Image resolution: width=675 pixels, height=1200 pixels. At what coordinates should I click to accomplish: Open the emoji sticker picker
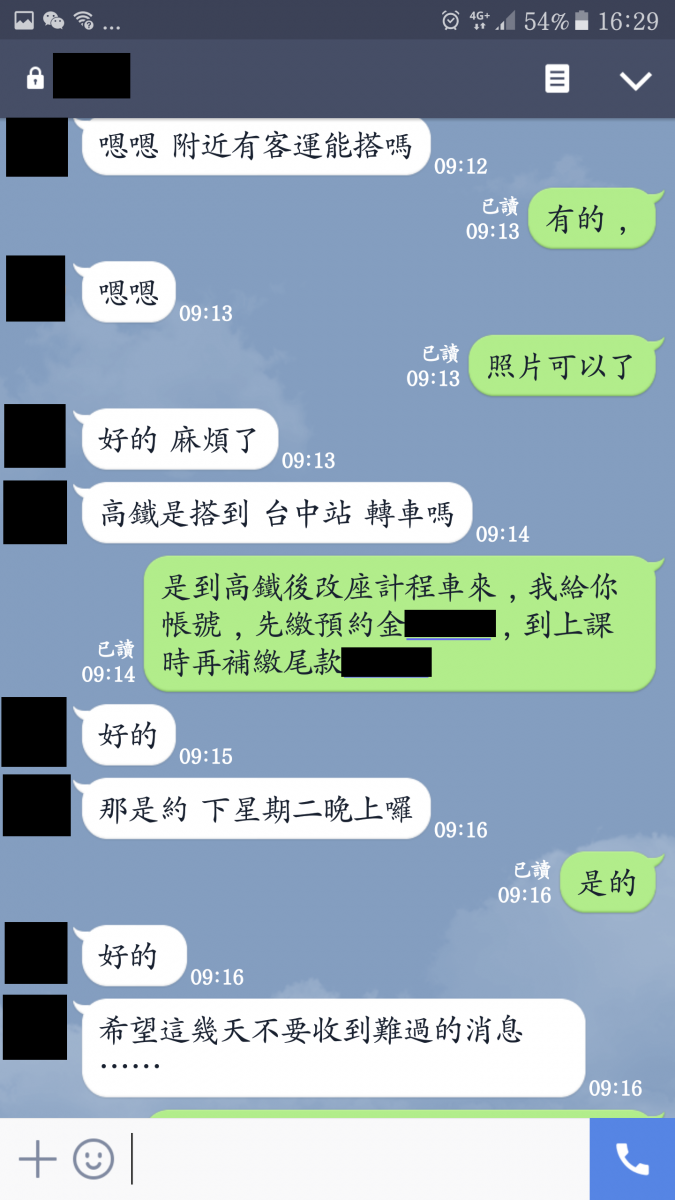pos(93,1159)
